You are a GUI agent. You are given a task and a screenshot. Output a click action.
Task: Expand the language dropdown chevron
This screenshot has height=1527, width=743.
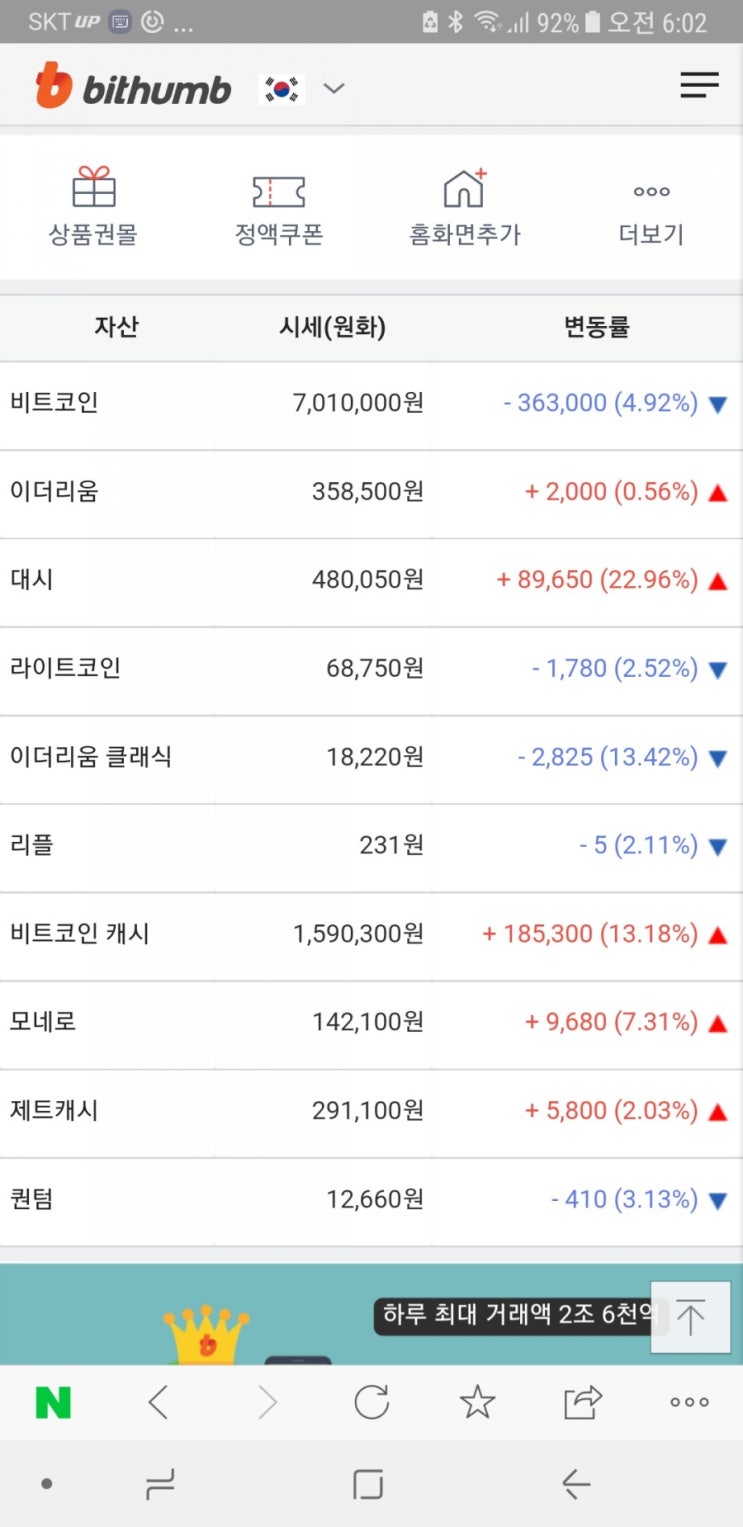(334, 88)
